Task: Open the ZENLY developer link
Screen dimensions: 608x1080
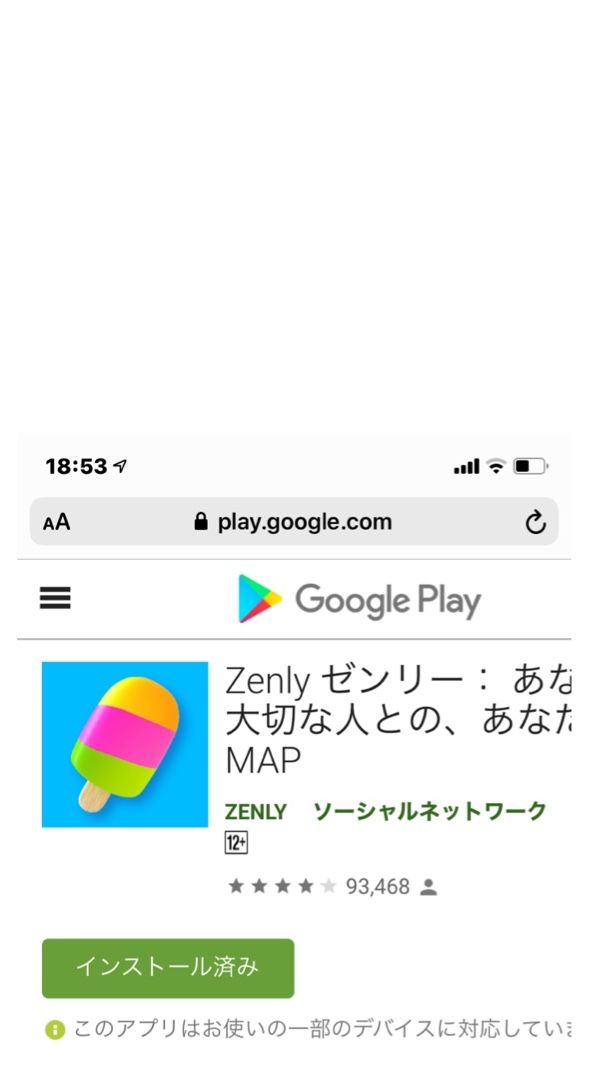Action: click(x=255, y=812)
